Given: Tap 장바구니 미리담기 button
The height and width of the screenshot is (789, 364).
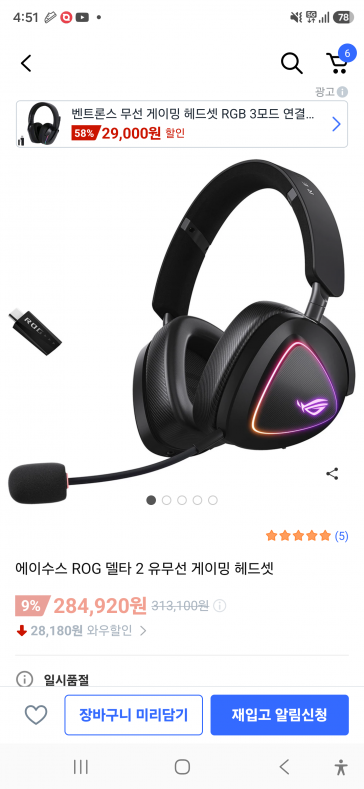Looking at the screenshot, I should click(133, 715).
